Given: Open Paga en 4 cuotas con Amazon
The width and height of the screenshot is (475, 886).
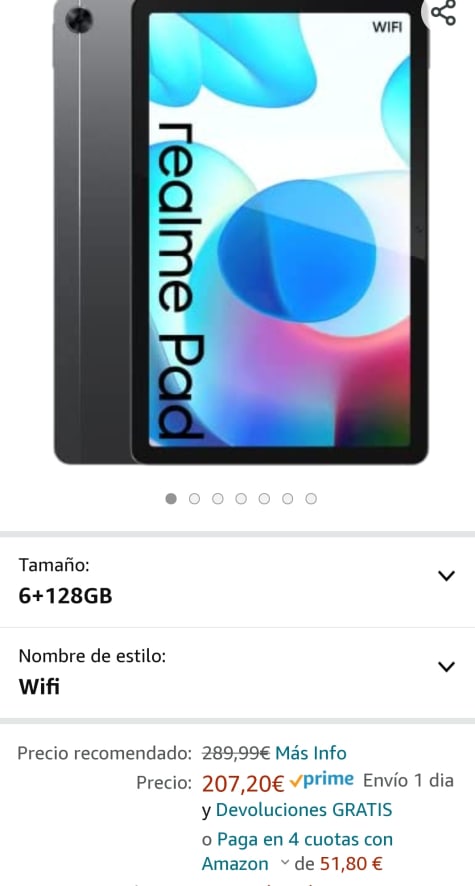Looking at the screenshot, I should (297, 852).
